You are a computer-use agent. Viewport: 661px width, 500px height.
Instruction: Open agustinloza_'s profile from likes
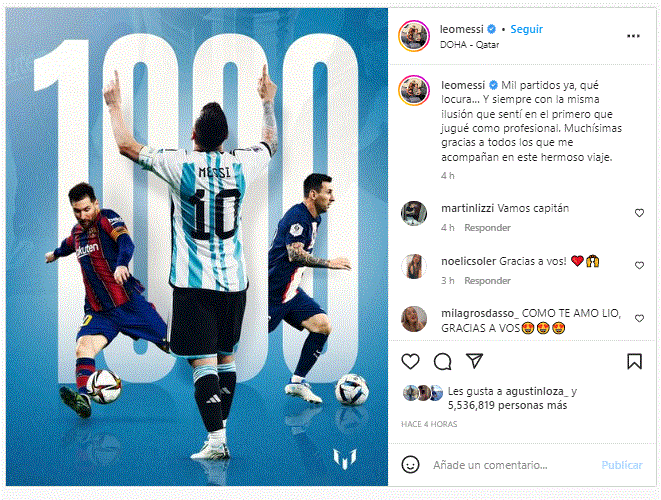point(533,392)
